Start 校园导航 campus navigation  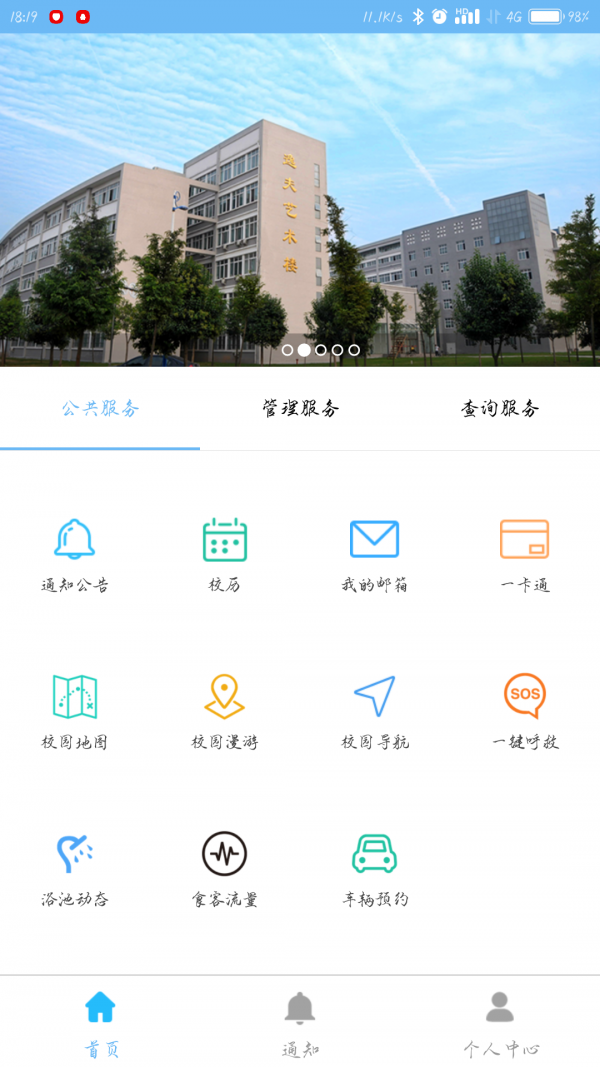[x=375, y=711]
